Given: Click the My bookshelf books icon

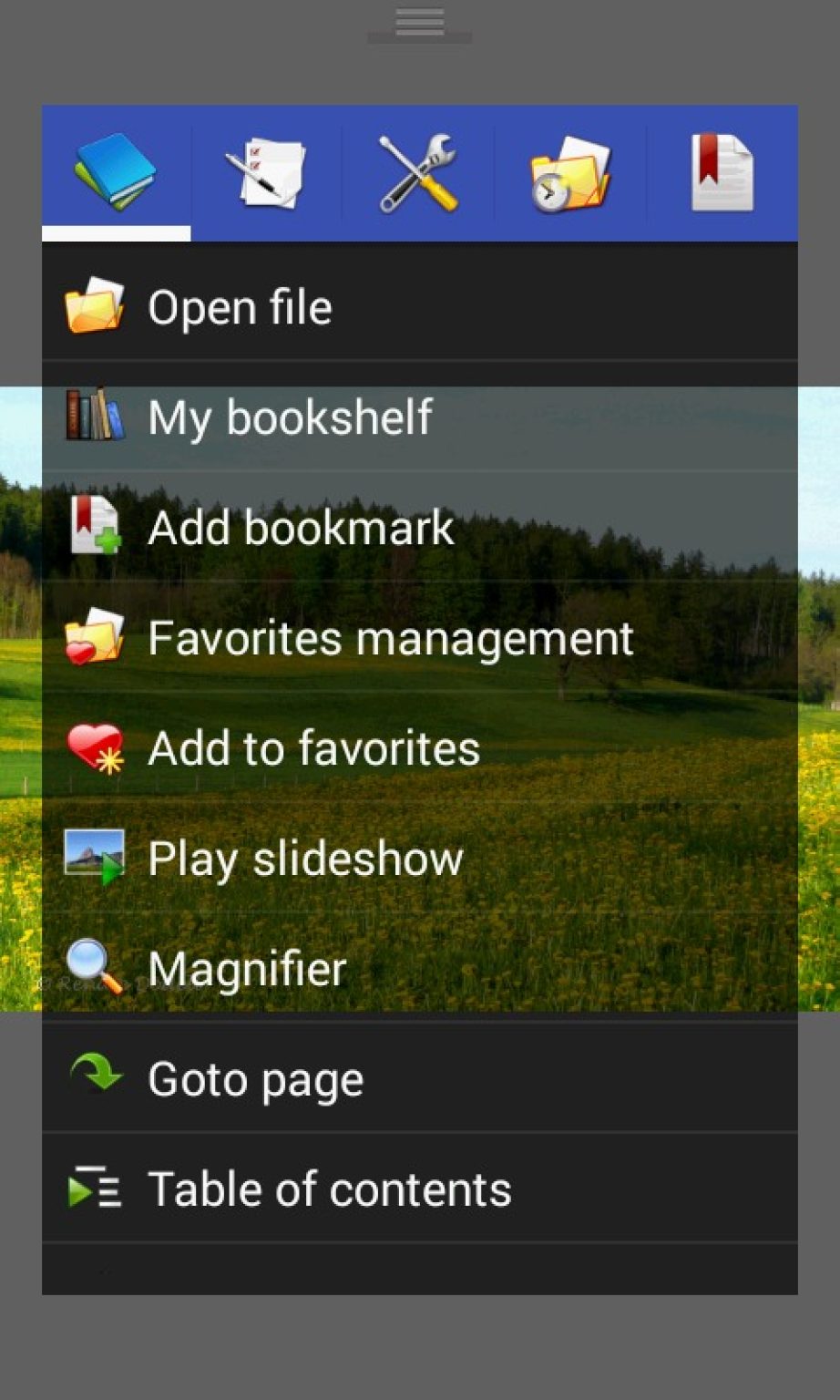Looking at the screenshot, I should pos(93,417).
